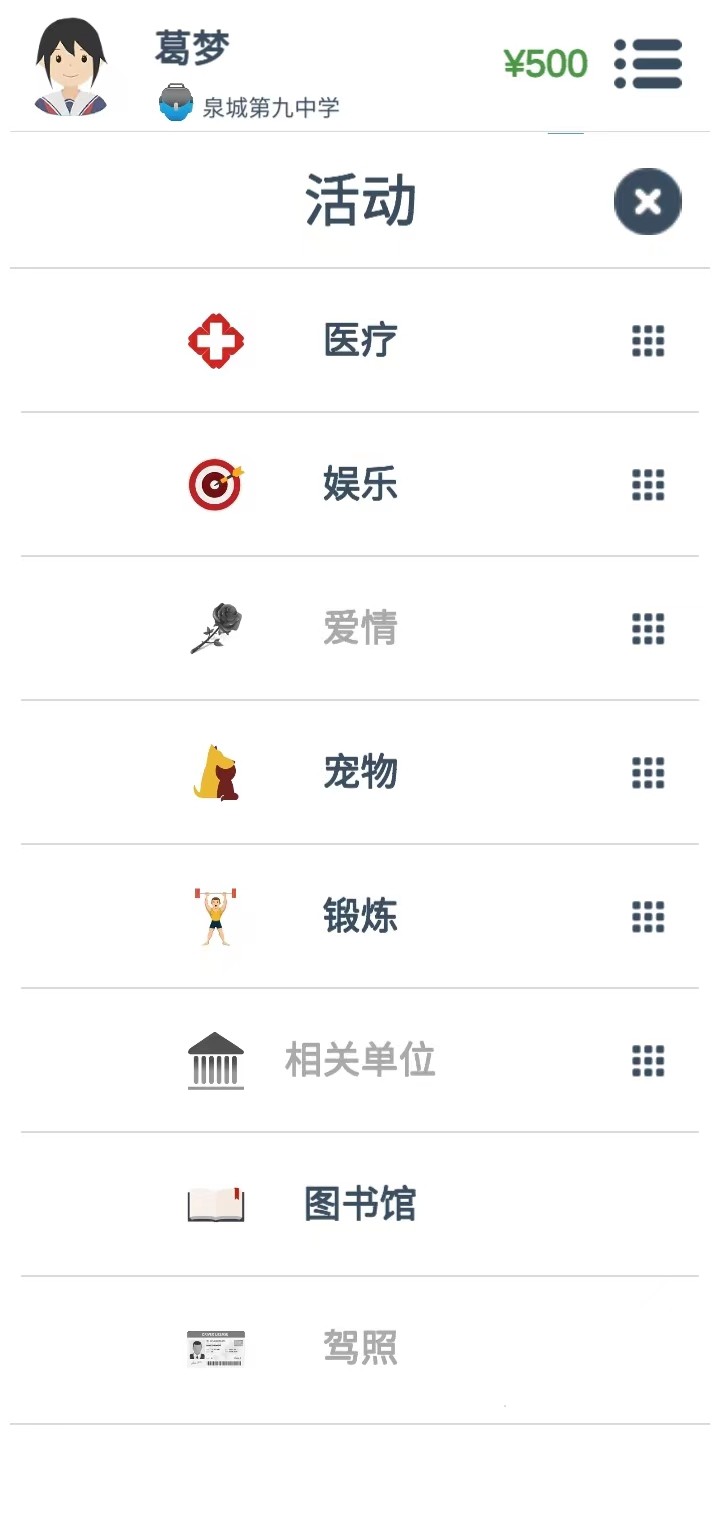
Task: Select the weightlifter icon for 锻炼
Action: [216, 917]
